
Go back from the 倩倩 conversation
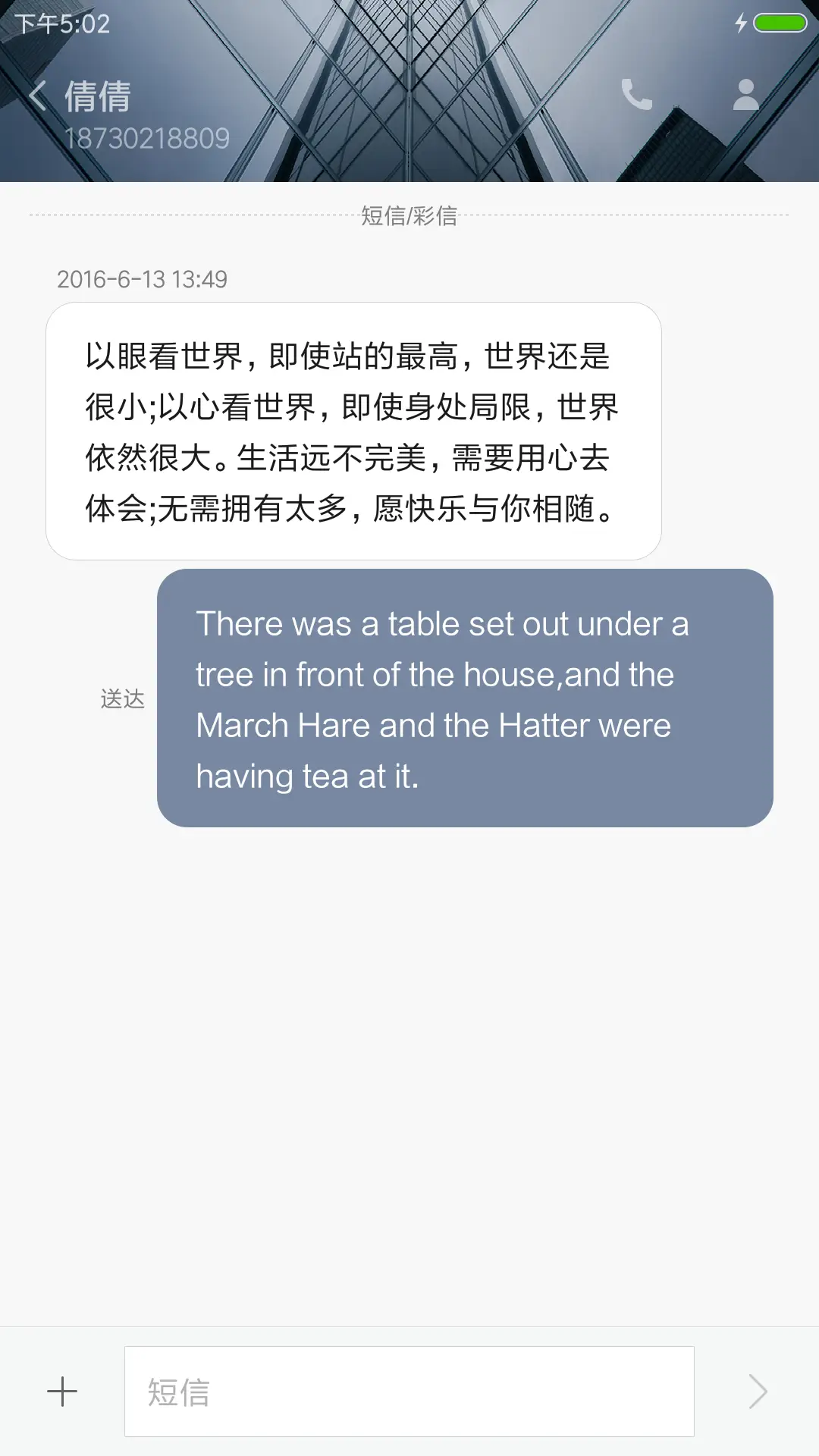(38, 96)
